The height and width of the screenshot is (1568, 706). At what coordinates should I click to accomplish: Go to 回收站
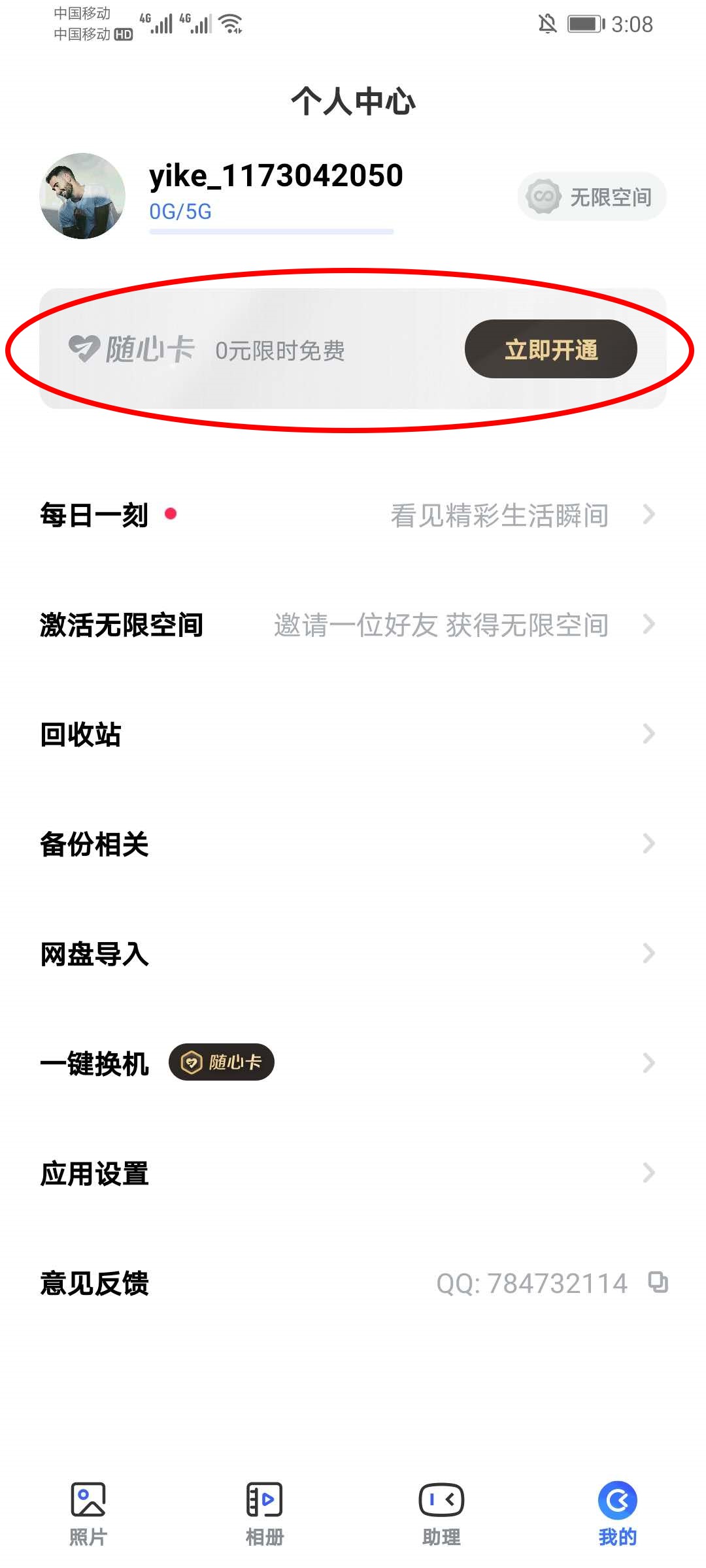click(x=346, y=734)
